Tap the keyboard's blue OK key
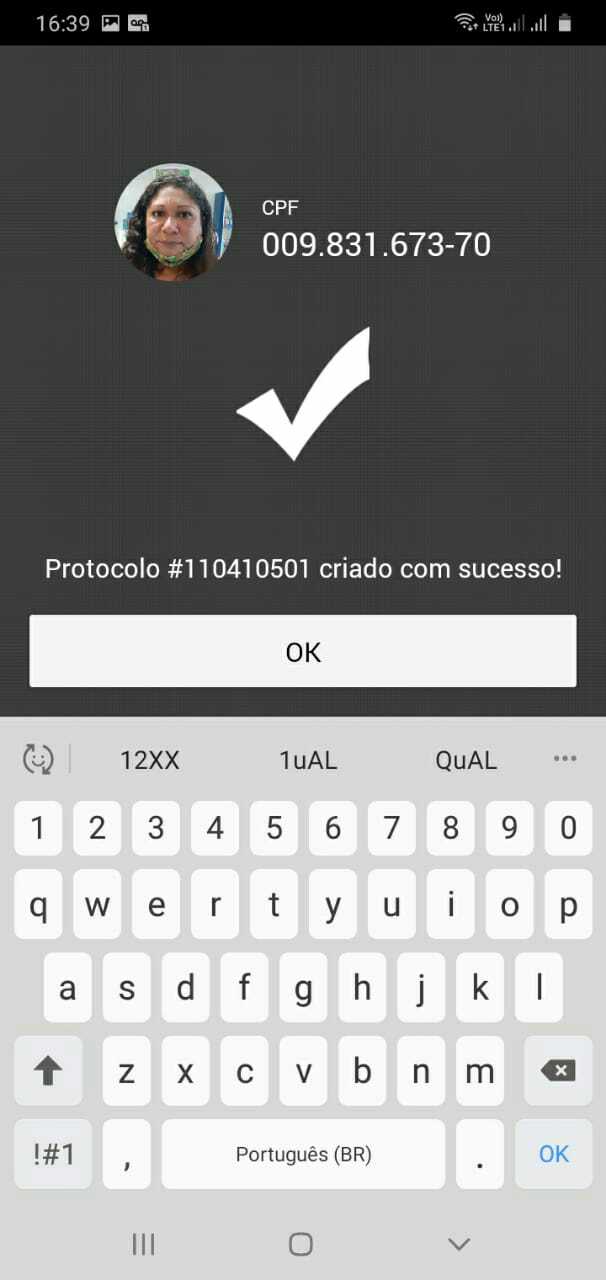 [x=553, y=1153]
